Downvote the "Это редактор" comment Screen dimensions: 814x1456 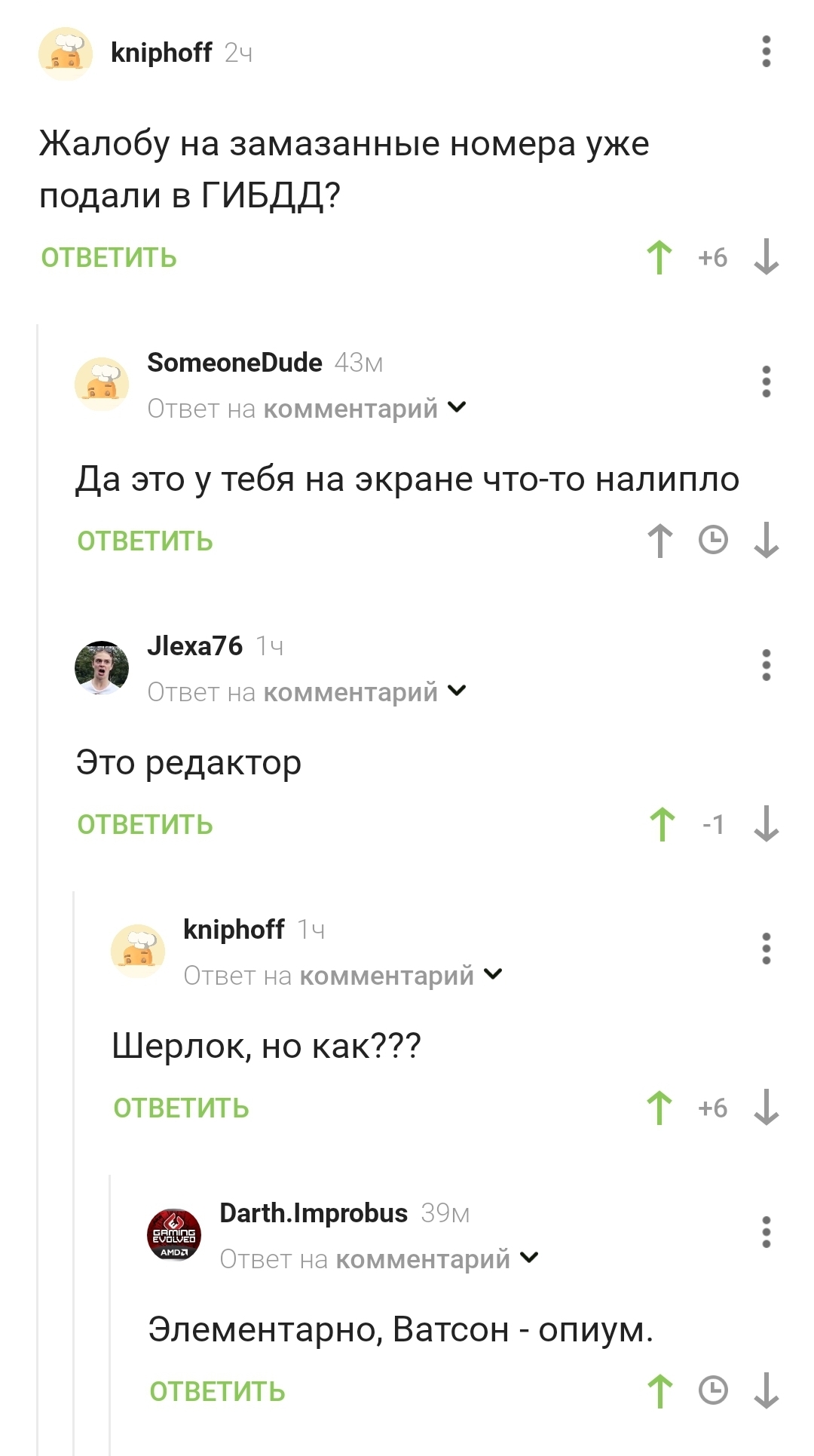coord(766,824)
